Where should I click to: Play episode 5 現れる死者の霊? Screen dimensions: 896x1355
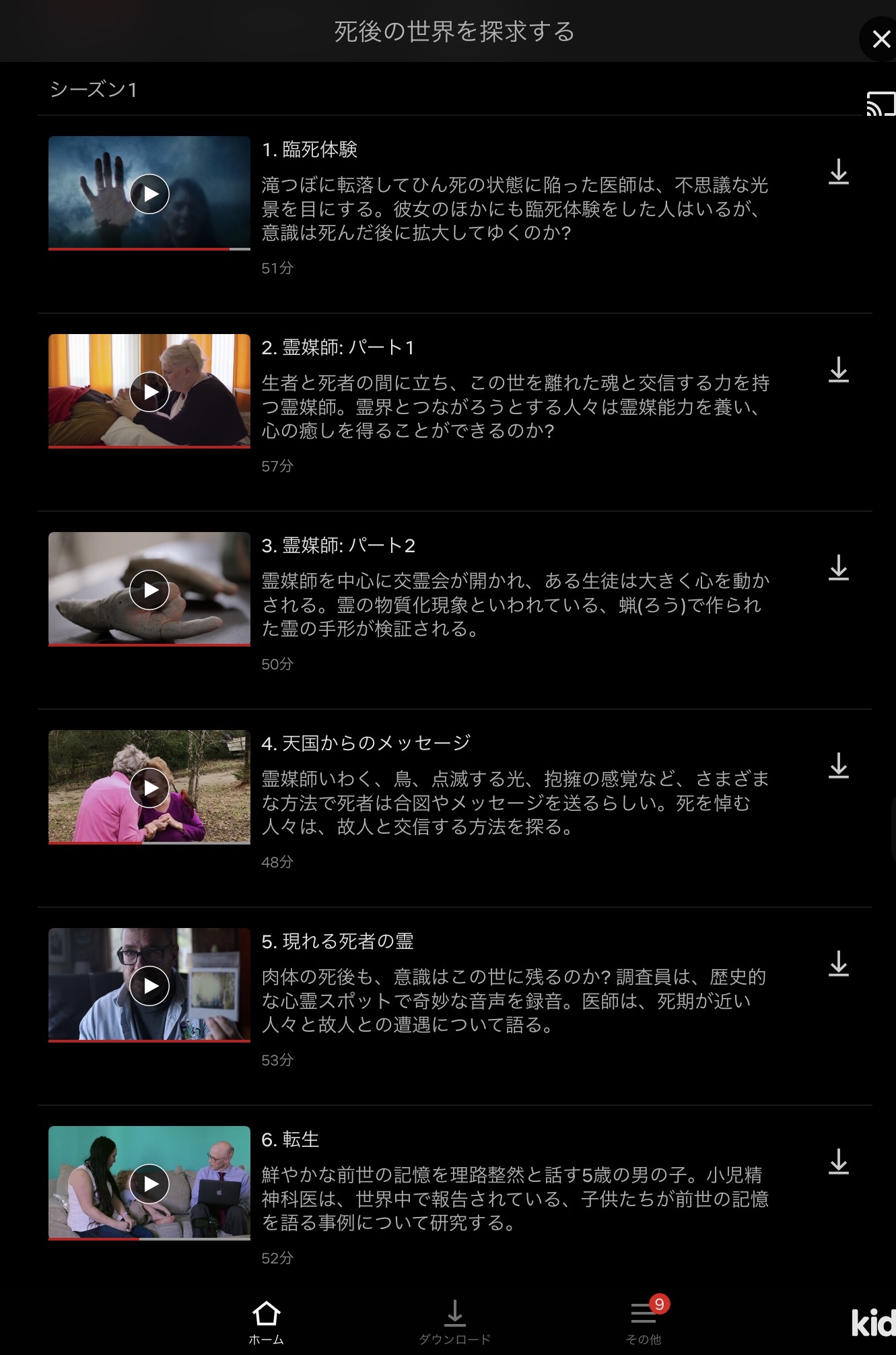(149, 986)
